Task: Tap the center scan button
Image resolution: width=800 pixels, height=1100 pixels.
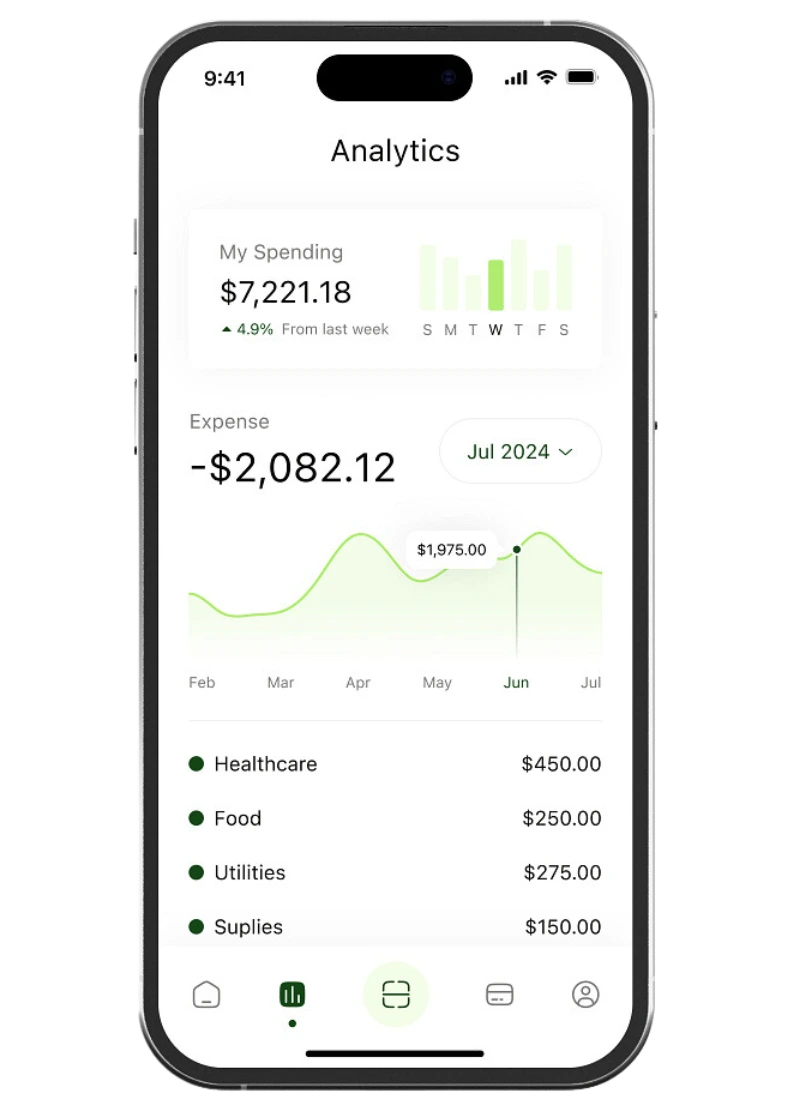Action: [395, 994]
